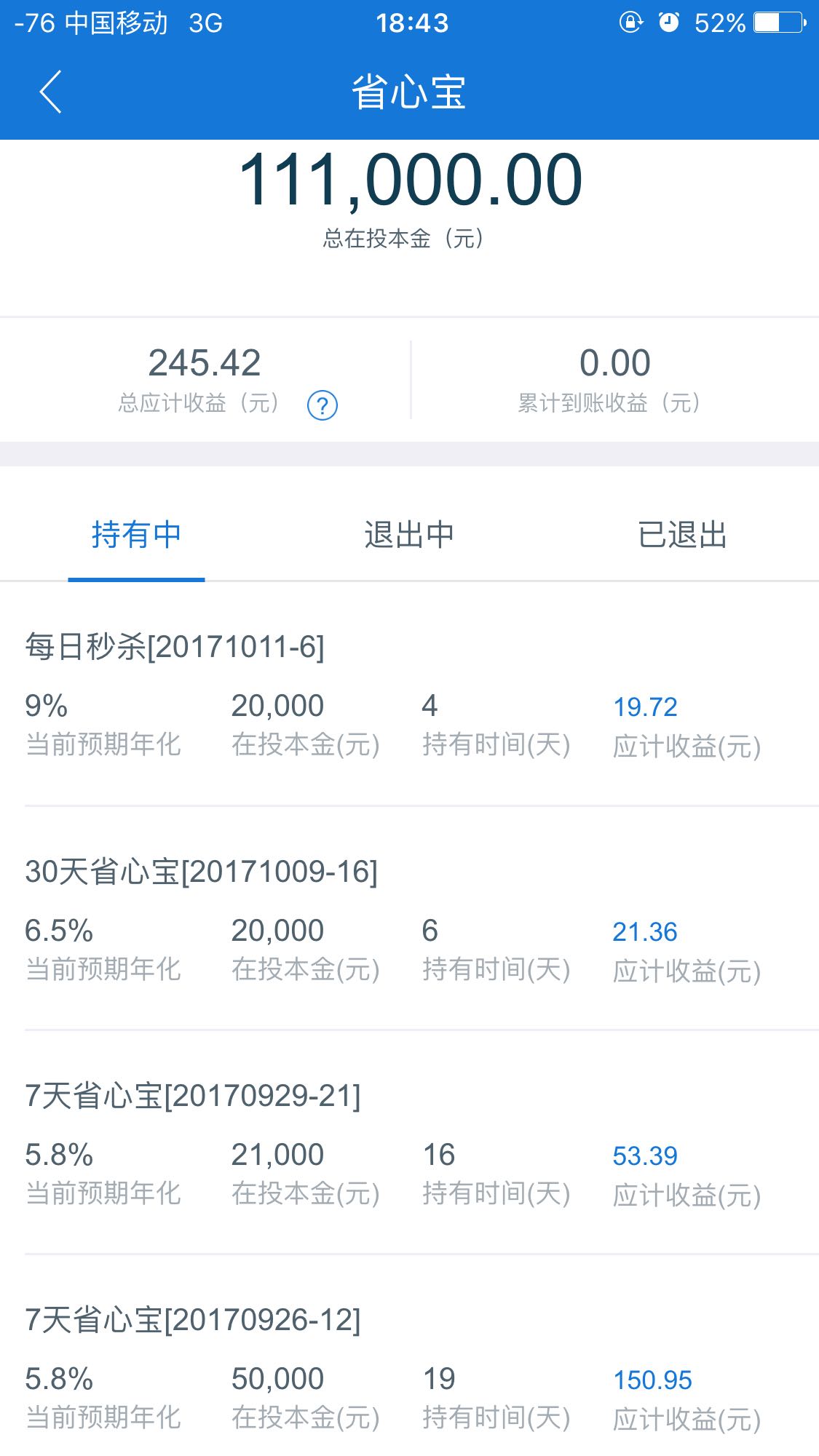Screen dimensions: 819x1456
Task: Switch to the 已退出 tab
Action: coord(682,535)
